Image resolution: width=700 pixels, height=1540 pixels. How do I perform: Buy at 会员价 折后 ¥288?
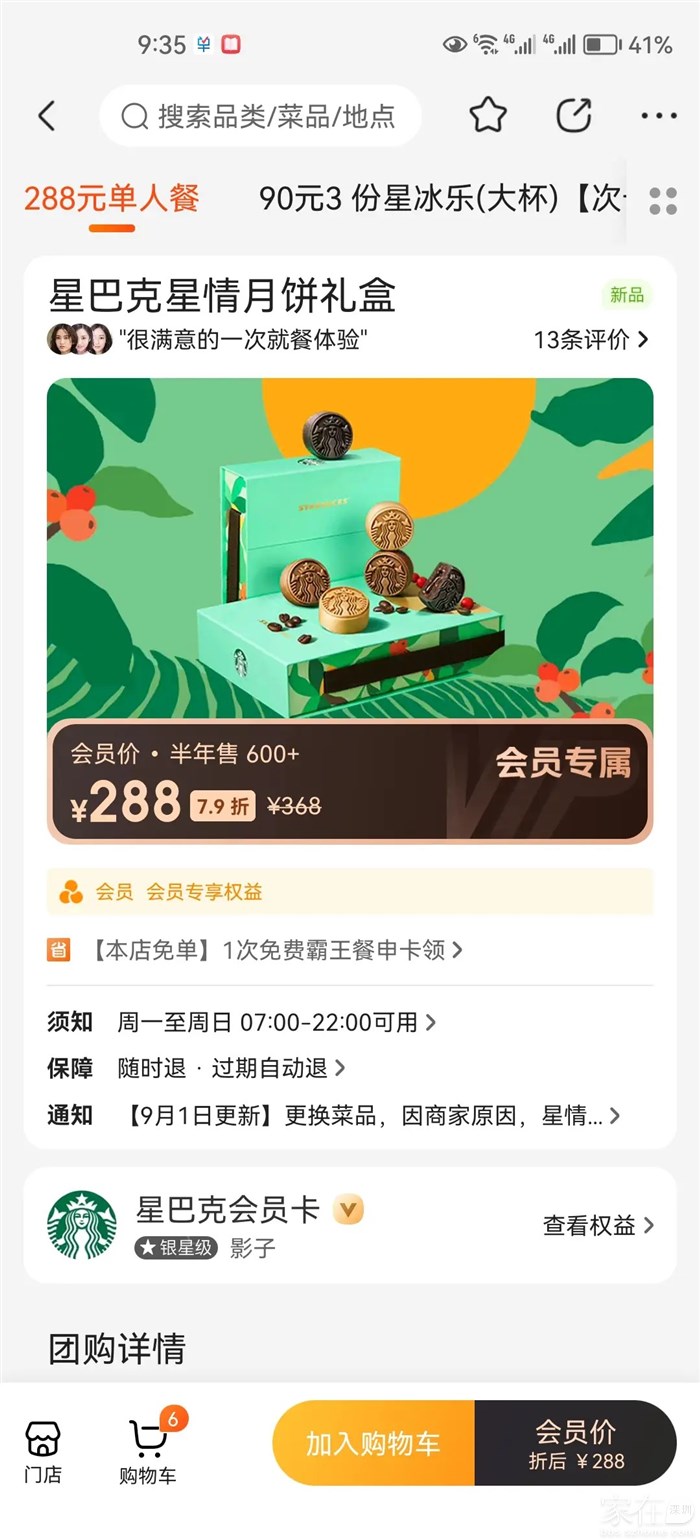pyautogui.click(x=576, y=1444)
